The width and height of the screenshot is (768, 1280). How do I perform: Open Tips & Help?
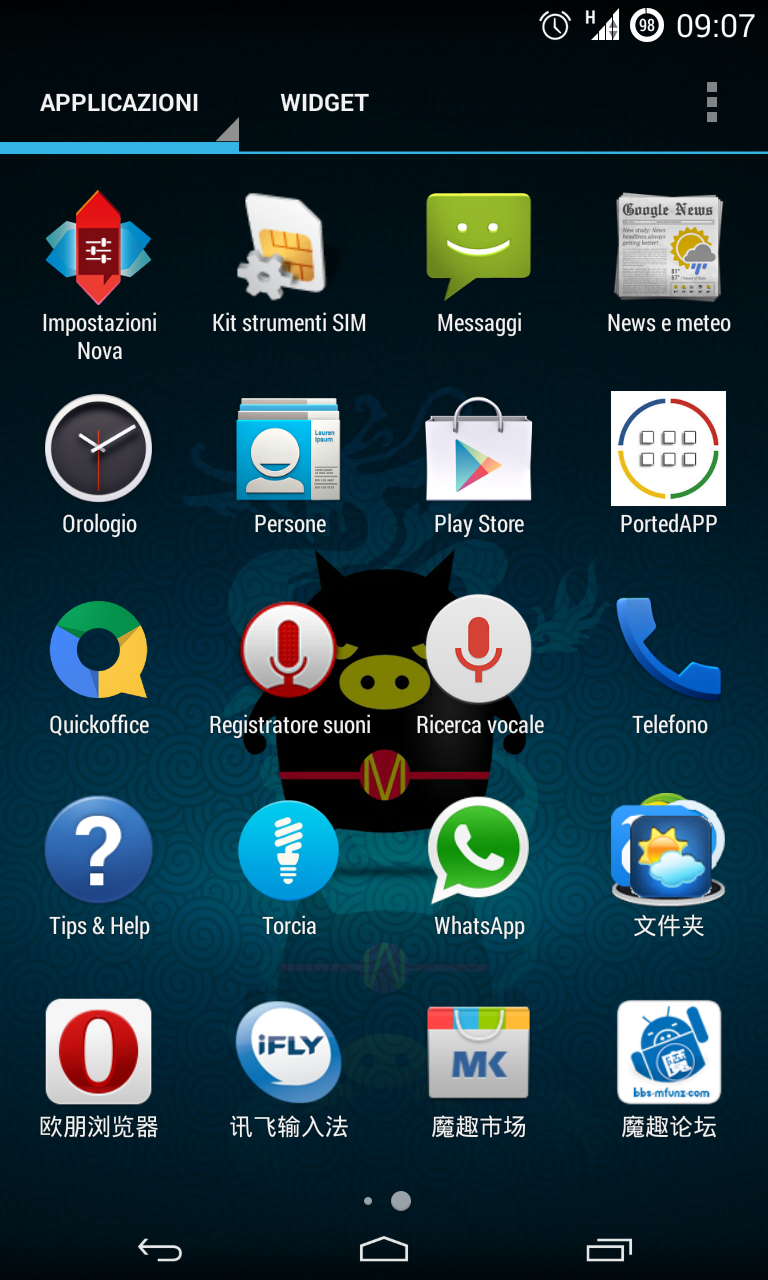tap(99, 851)
